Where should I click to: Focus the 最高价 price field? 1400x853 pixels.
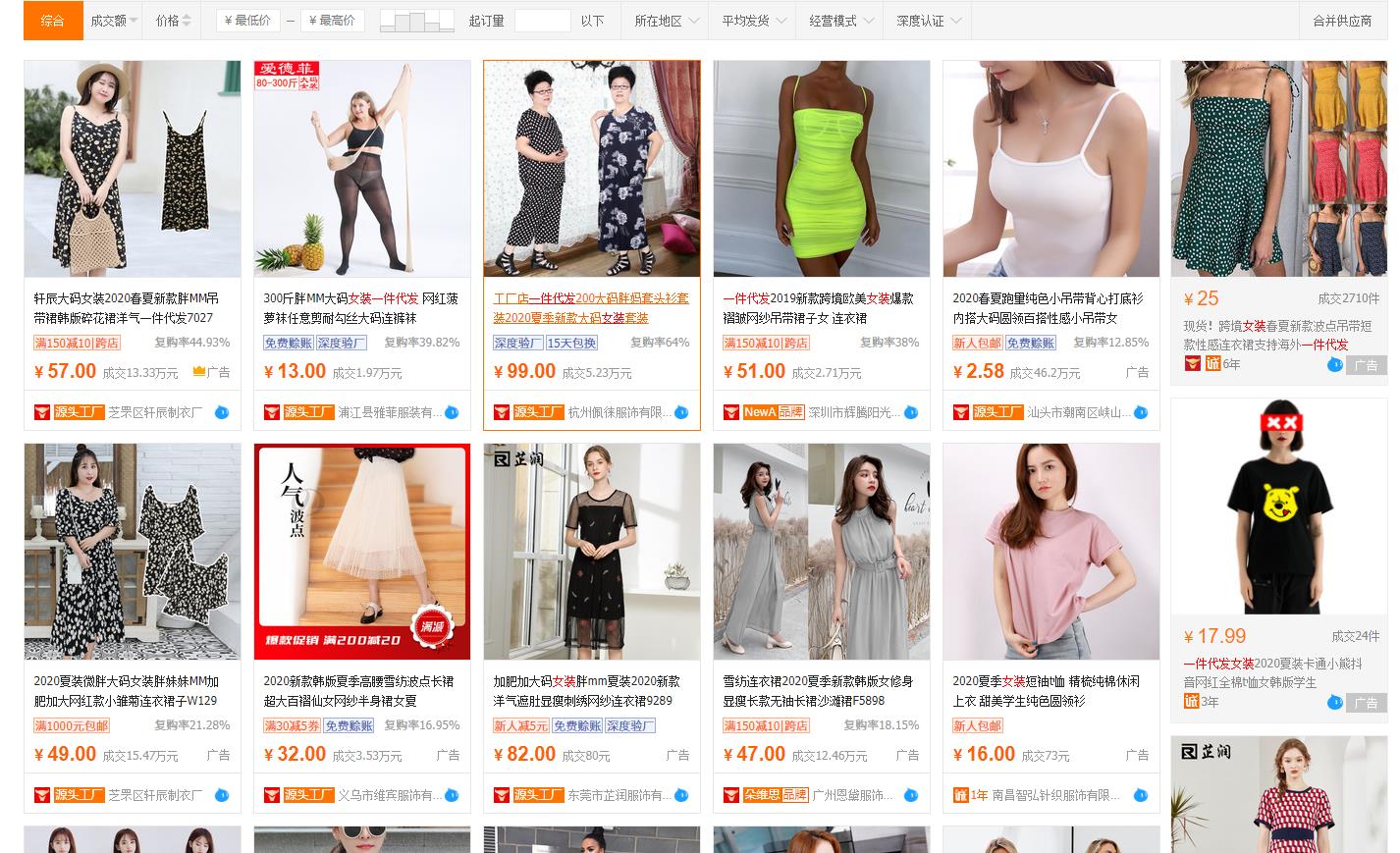[333, 20]
